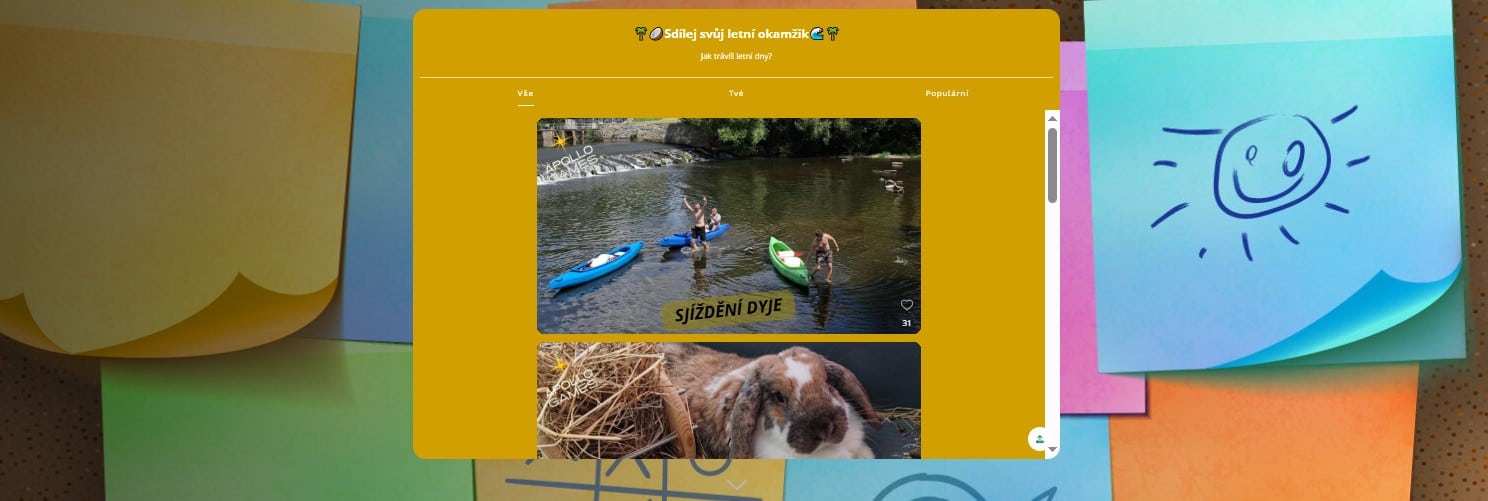Click the scrollbar up arrow
Viewport: 1488px width, 501px height.
(x=1052, y=118)
